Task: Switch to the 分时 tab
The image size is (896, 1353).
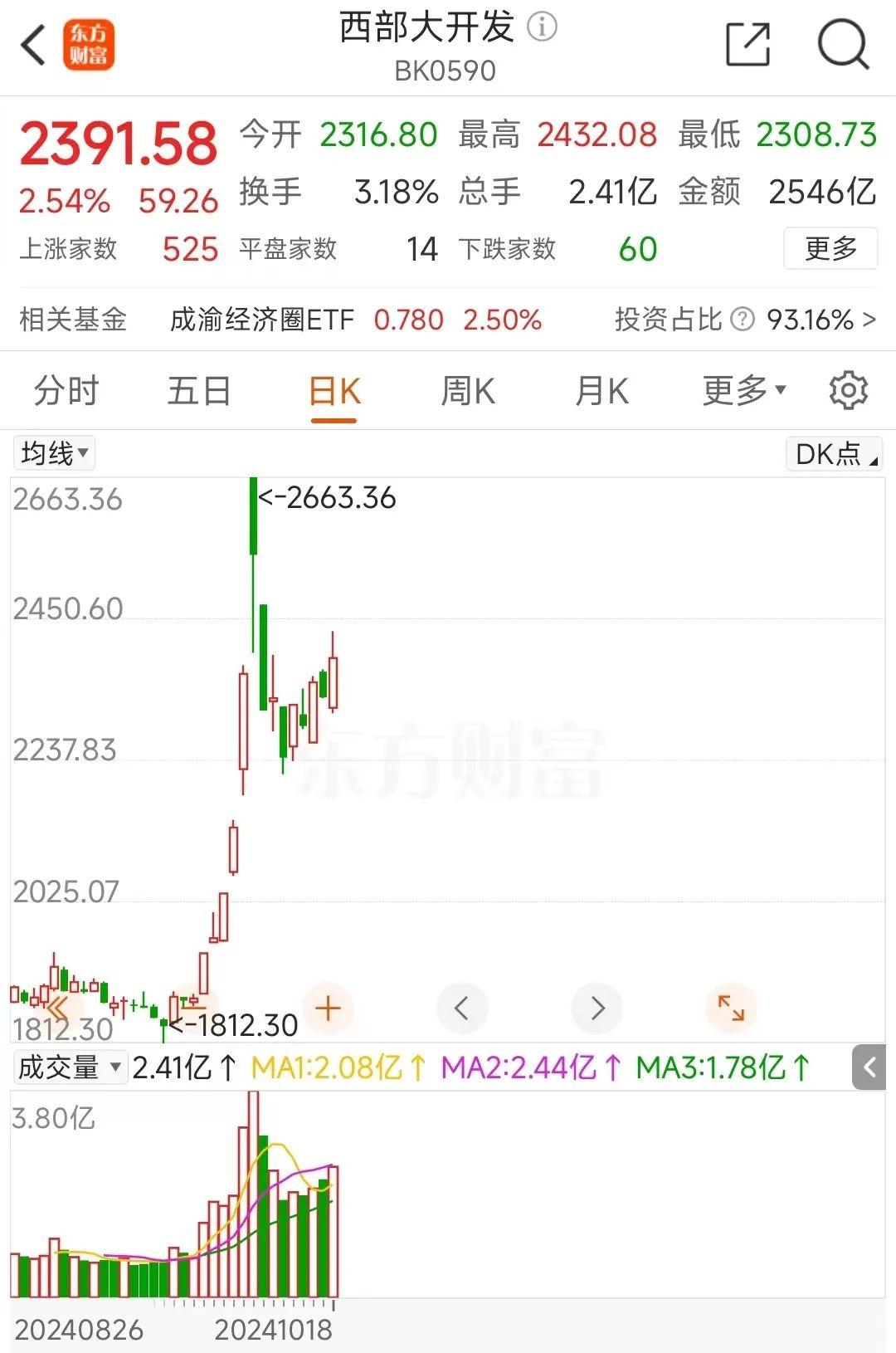Action: coord(66,391)
